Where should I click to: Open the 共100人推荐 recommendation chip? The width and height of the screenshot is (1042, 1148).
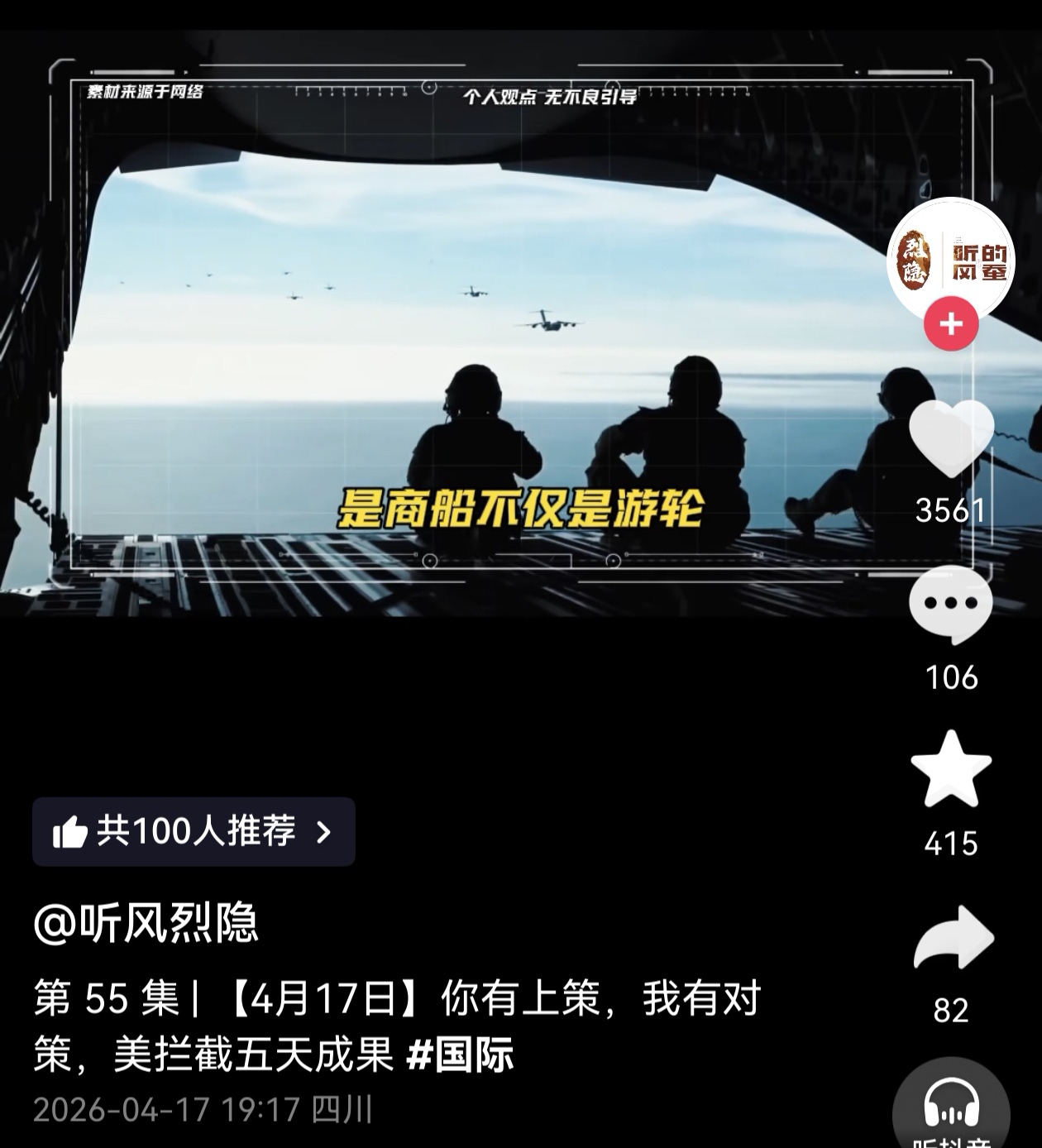194,831
